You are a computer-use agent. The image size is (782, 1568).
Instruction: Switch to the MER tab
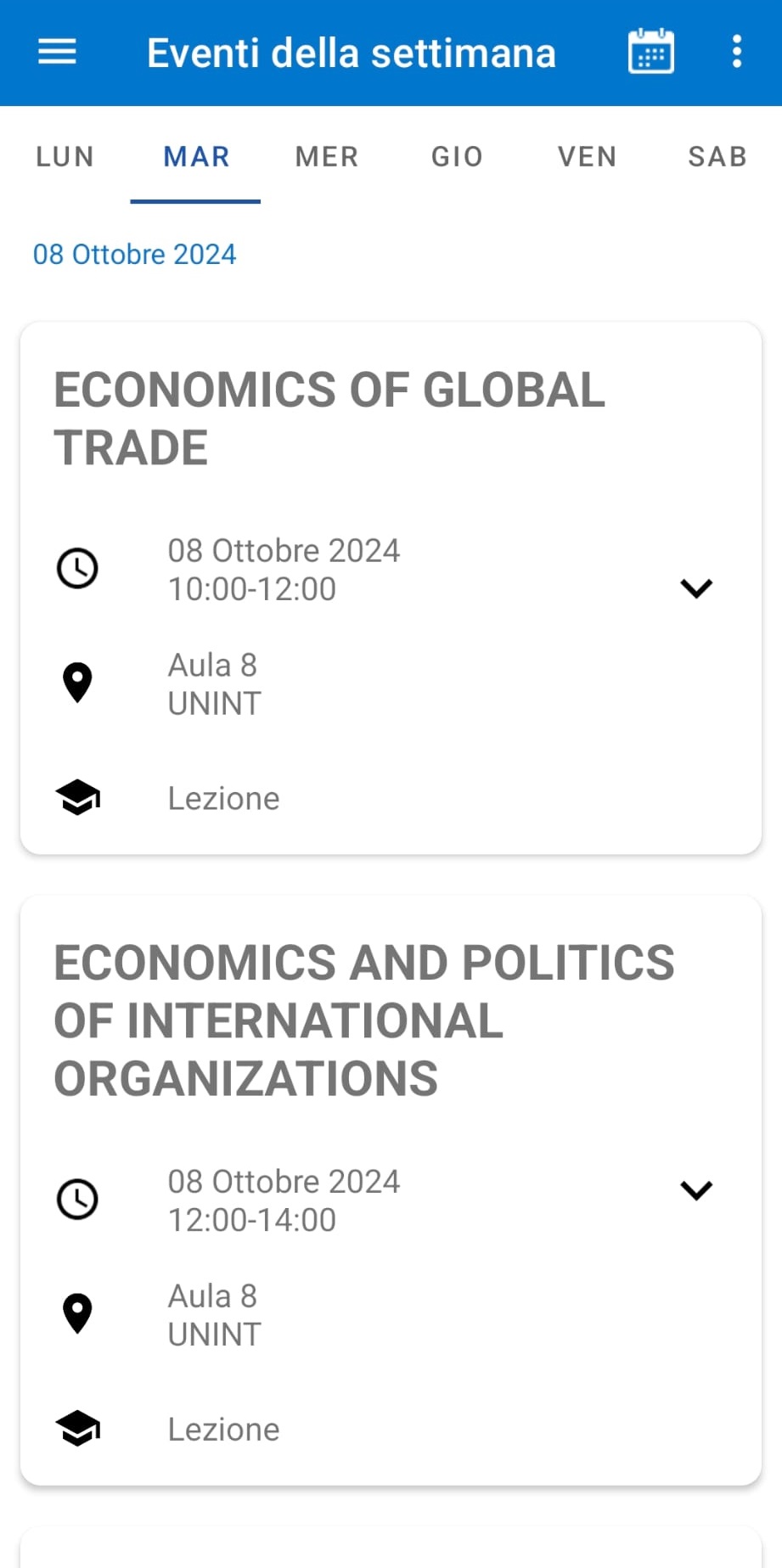(327, 157)
